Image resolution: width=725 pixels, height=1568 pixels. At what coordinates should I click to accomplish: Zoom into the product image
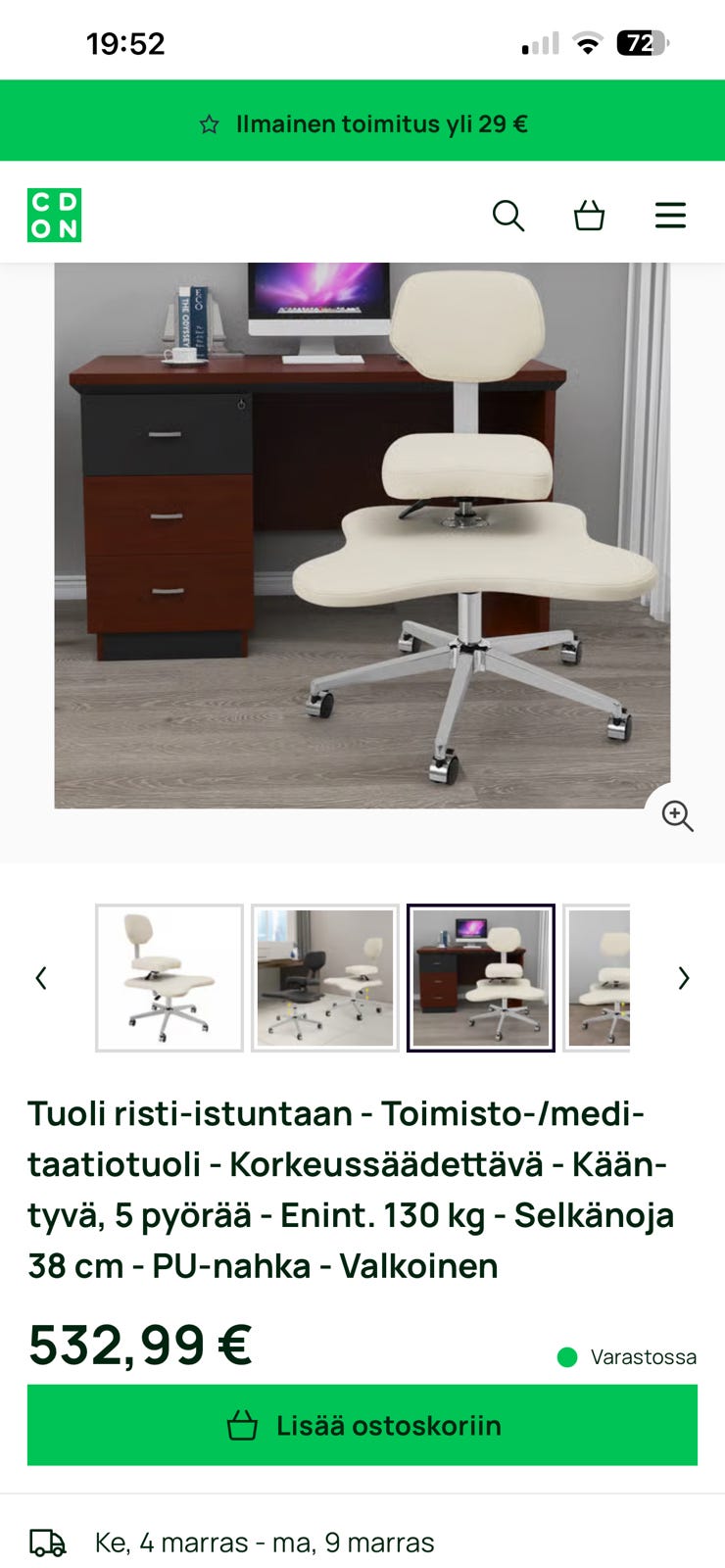pos(677,815)
